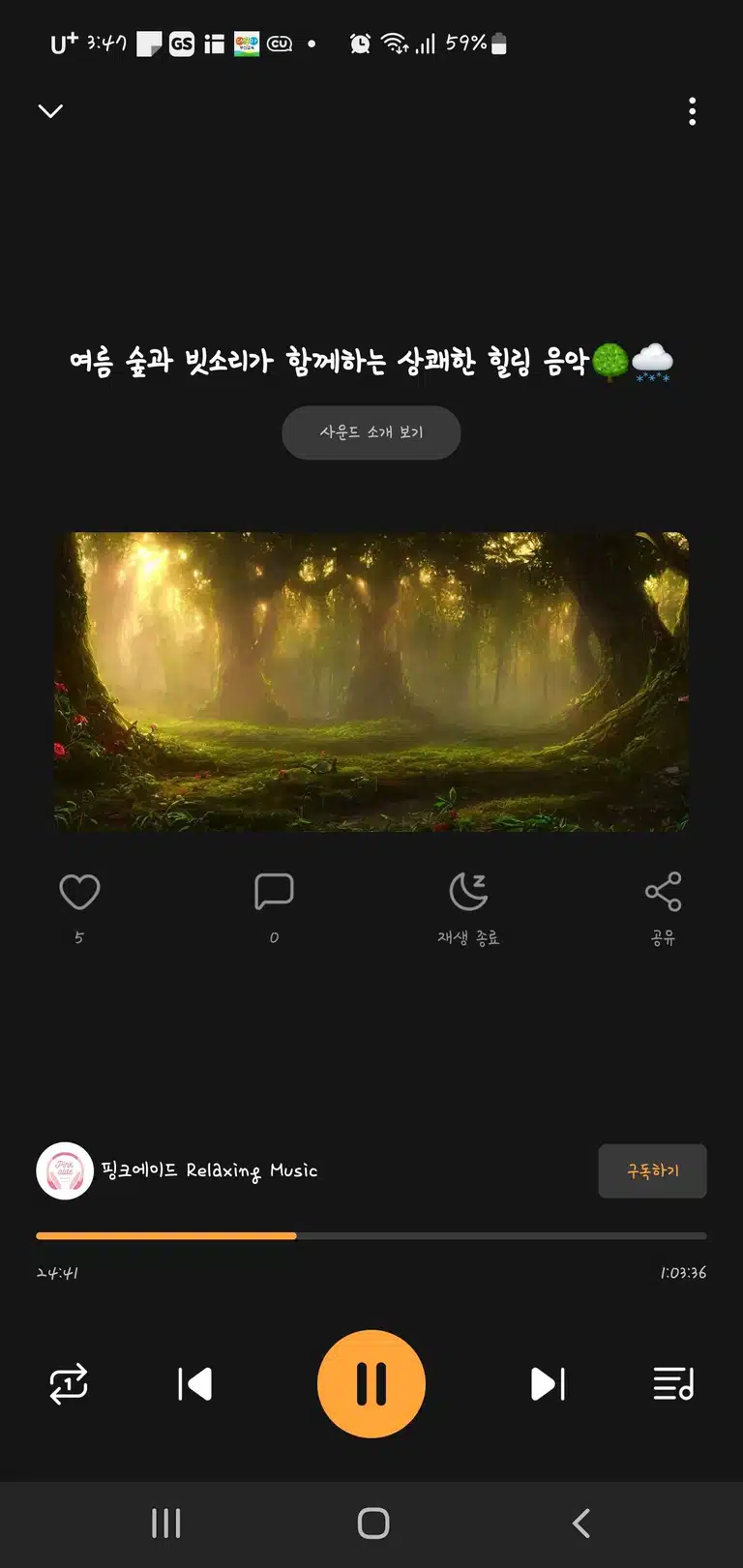Like this track with the heart icon
Image resolution: width=743 pixels, height=1568 pixels.
79,892
